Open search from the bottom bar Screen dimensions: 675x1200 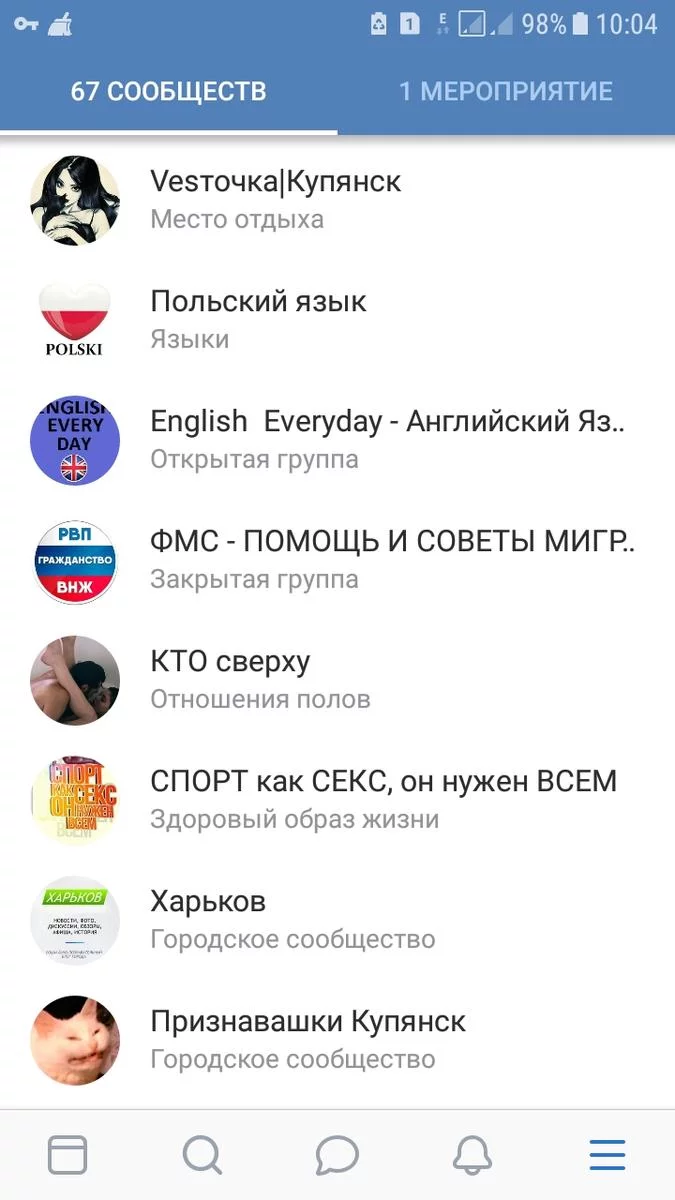click(x=202, y=1156)
